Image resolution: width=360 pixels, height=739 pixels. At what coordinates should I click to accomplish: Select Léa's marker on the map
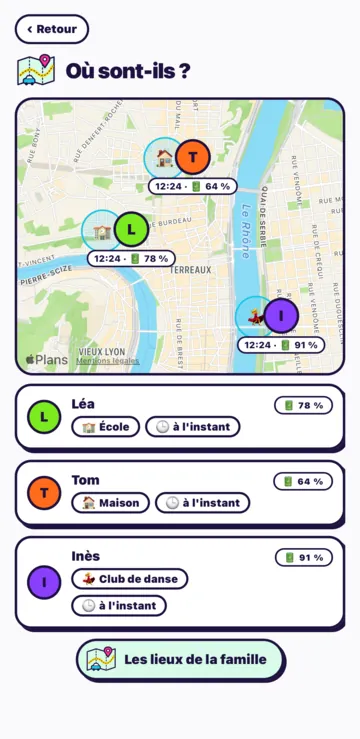click(131, 230)
